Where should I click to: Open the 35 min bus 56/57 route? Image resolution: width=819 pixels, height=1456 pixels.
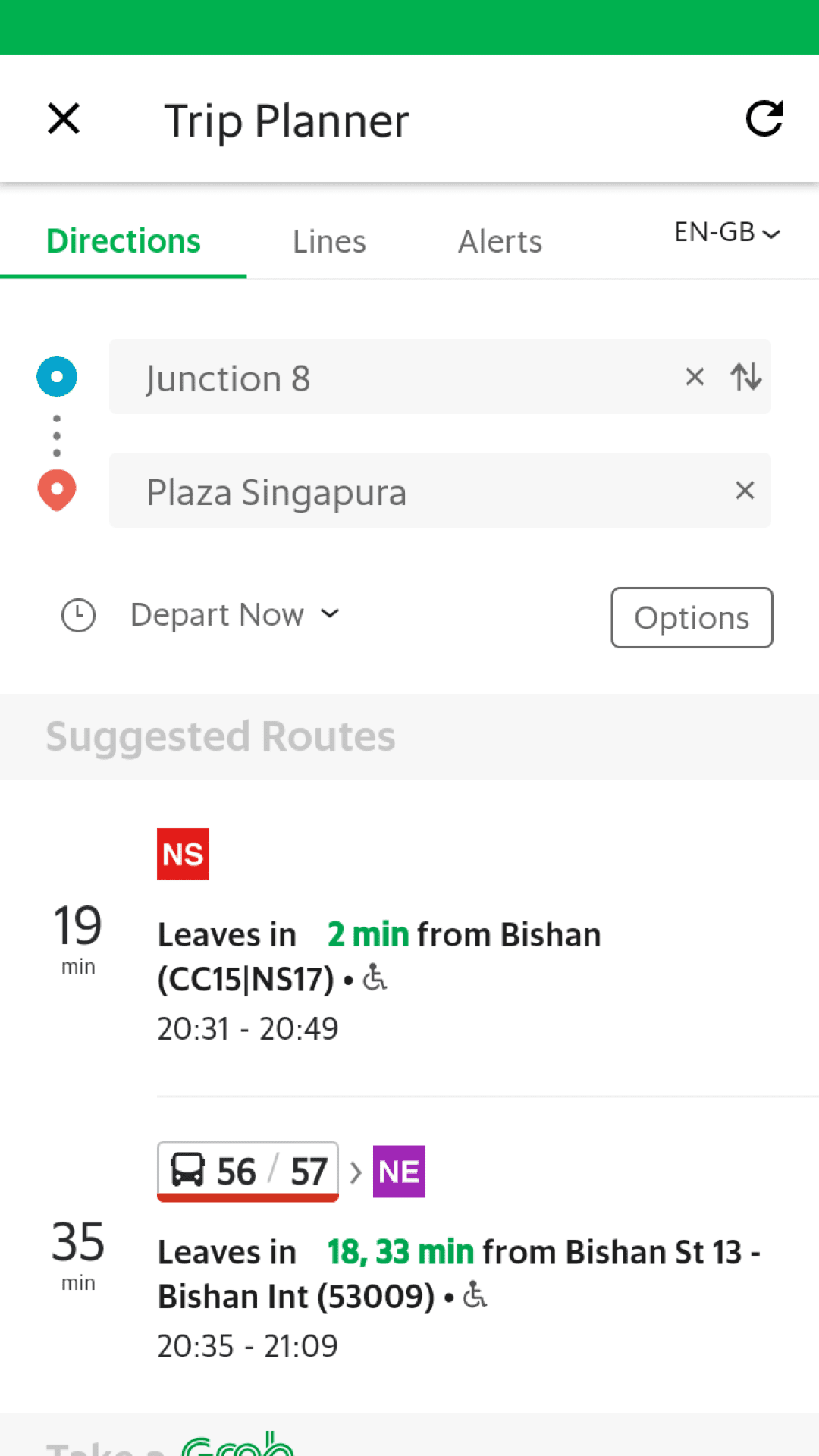pyautogui.click(x=409, y=1255)
